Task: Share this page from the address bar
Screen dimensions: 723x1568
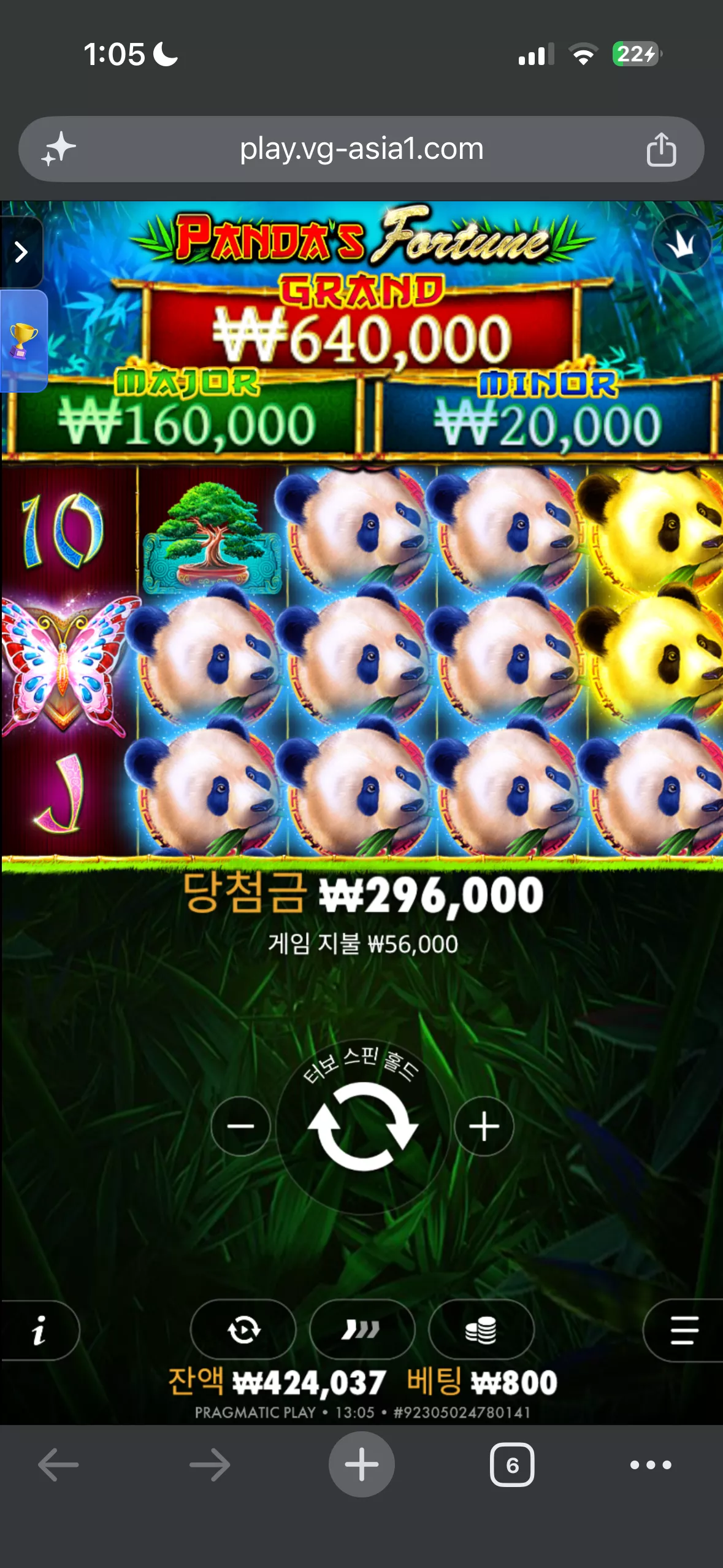Action: click(x=661, y=149)
